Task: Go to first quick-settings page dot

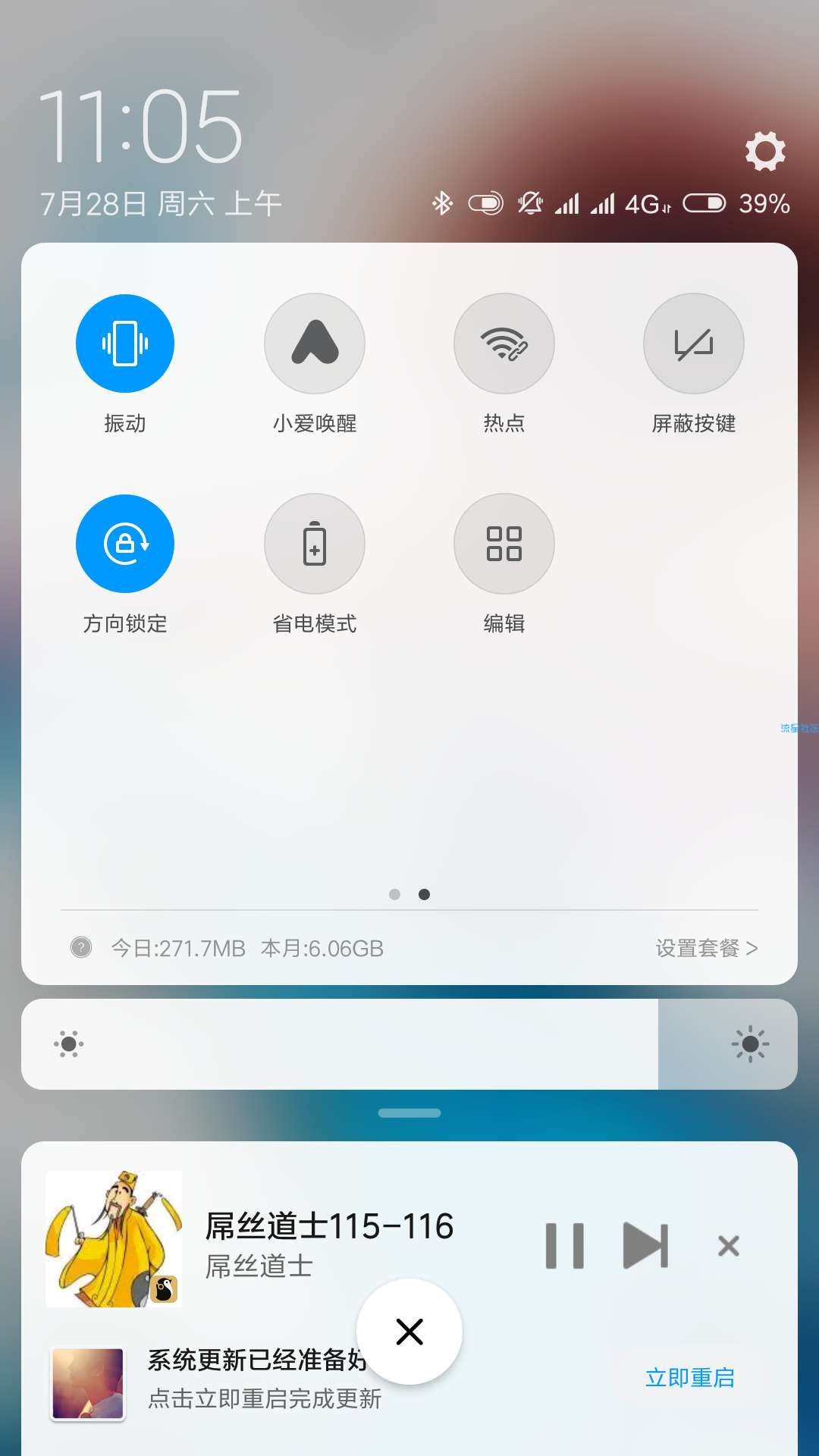Action: click(394, 894)
